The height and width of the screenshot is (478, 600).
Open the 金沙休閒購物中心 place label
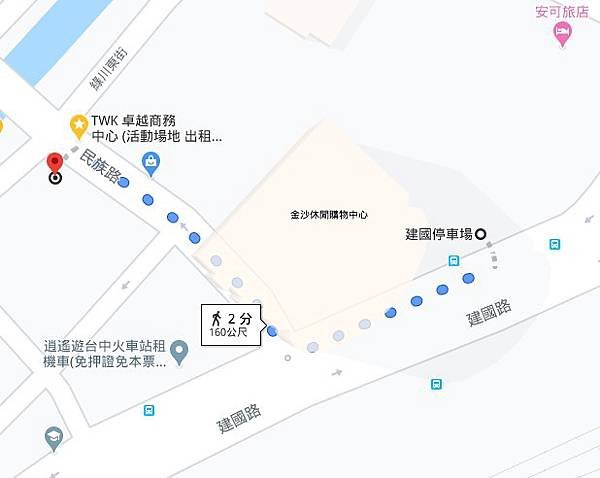(329, 215)
